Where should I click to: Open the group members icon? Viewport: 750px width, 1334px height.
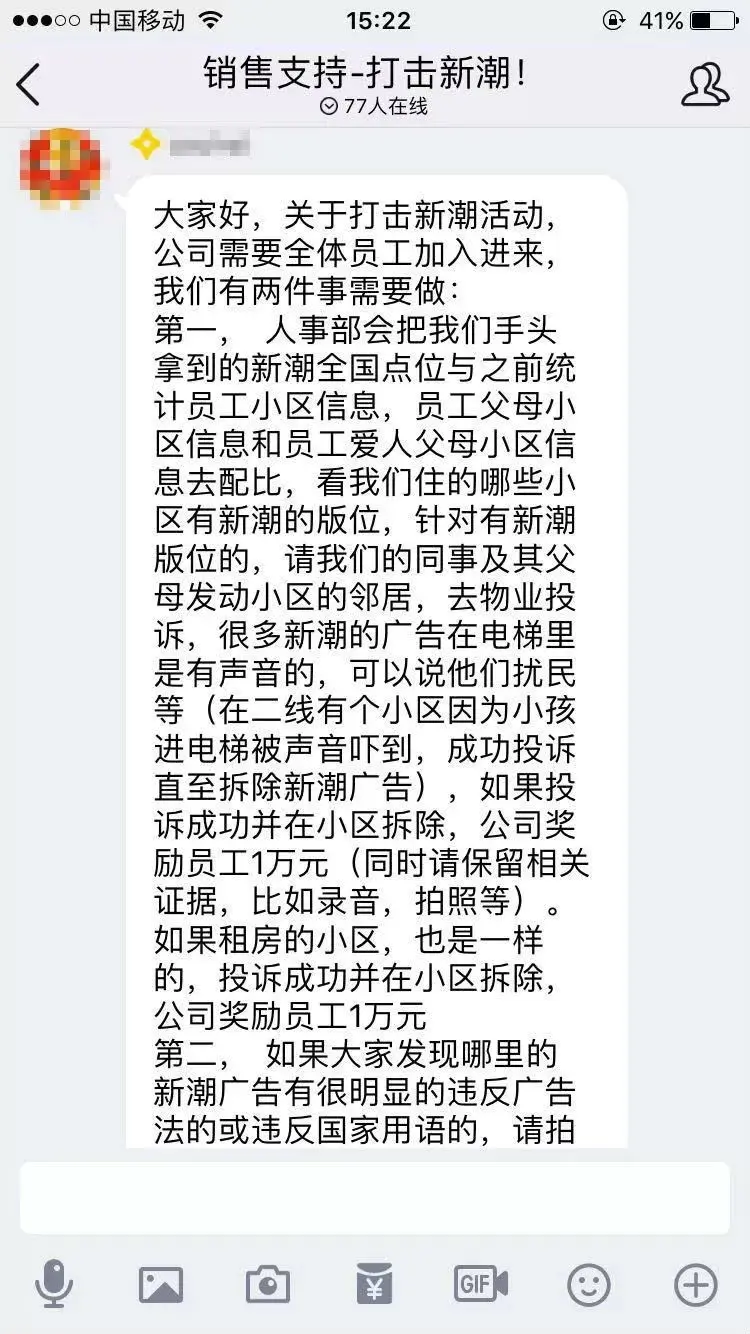click(x=704, y=84)
